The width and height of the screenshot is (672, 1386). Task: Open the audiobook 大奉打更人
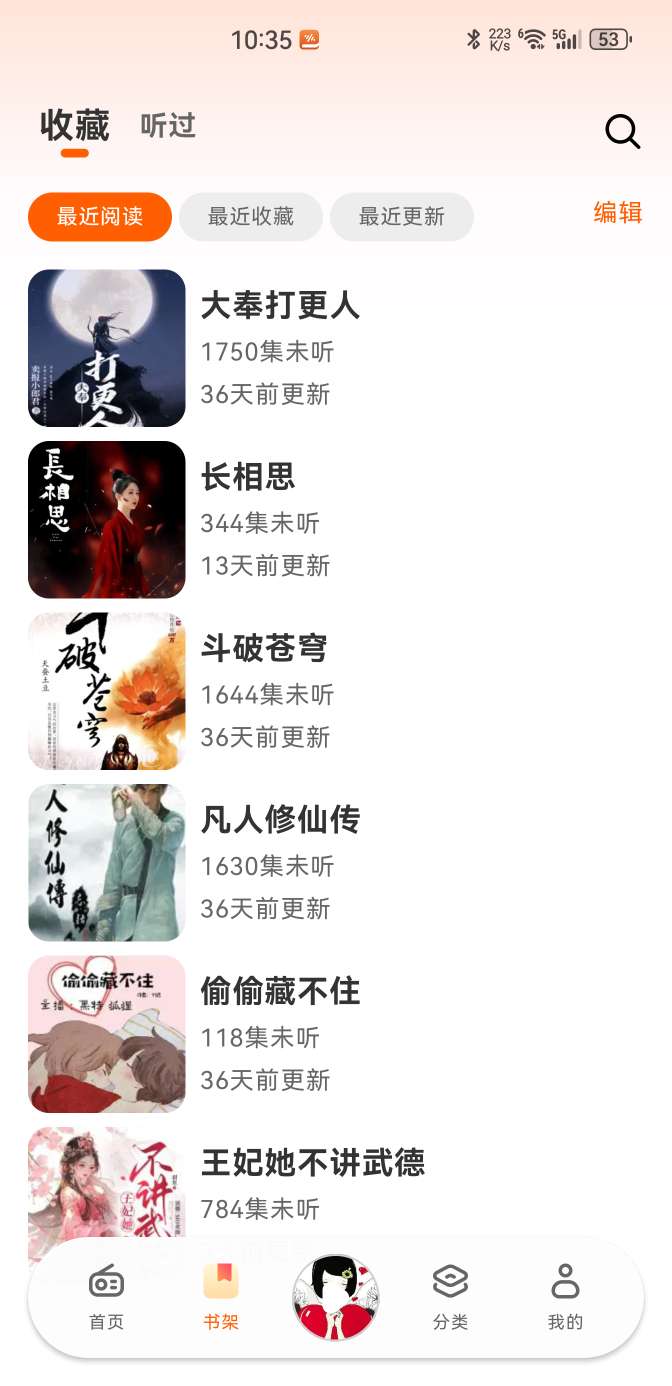280,306
